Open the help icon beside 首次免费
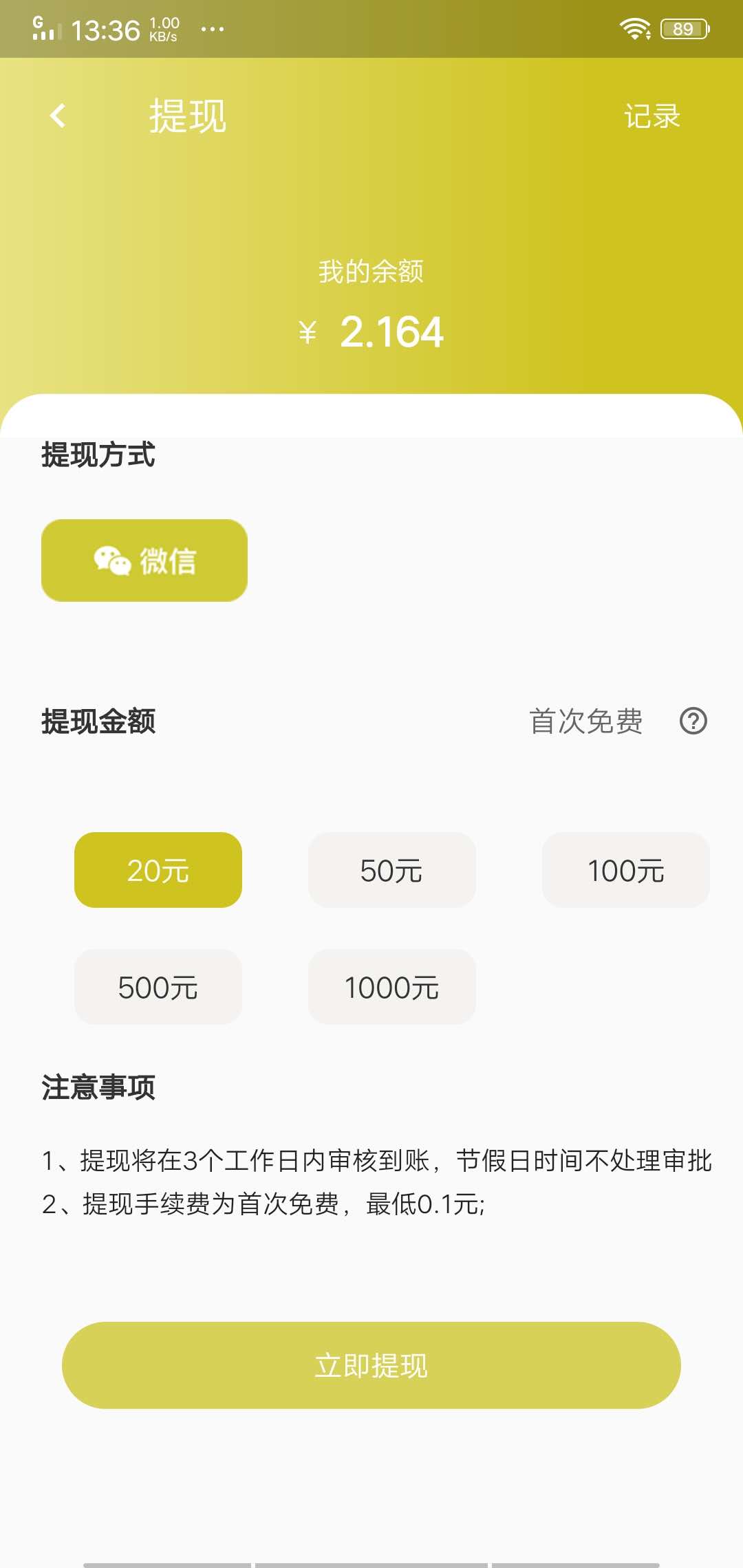The width and height of the screenshot is (743, 1568). pyautogui.click(x=693, y=721)
